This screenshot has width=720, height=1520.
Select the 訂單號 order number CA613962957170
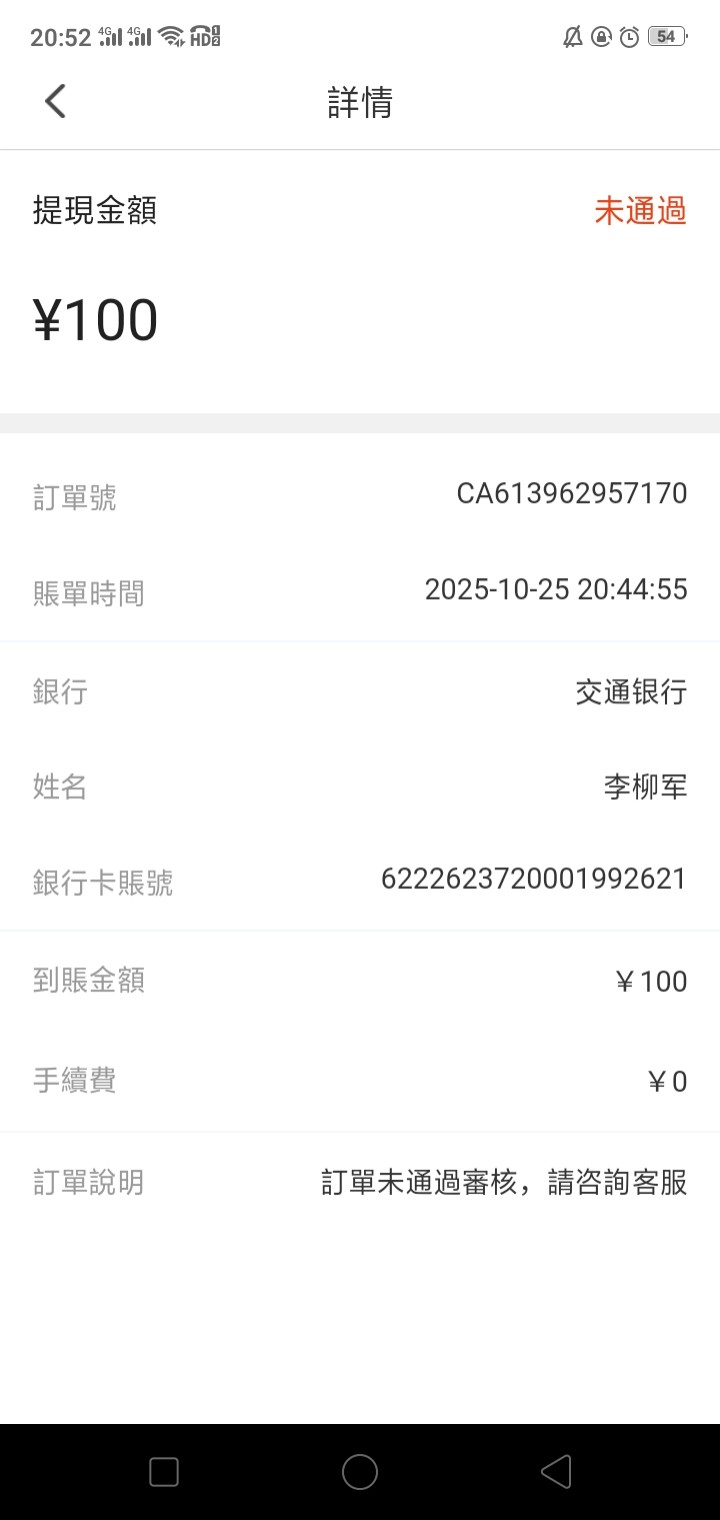[570, 492]
